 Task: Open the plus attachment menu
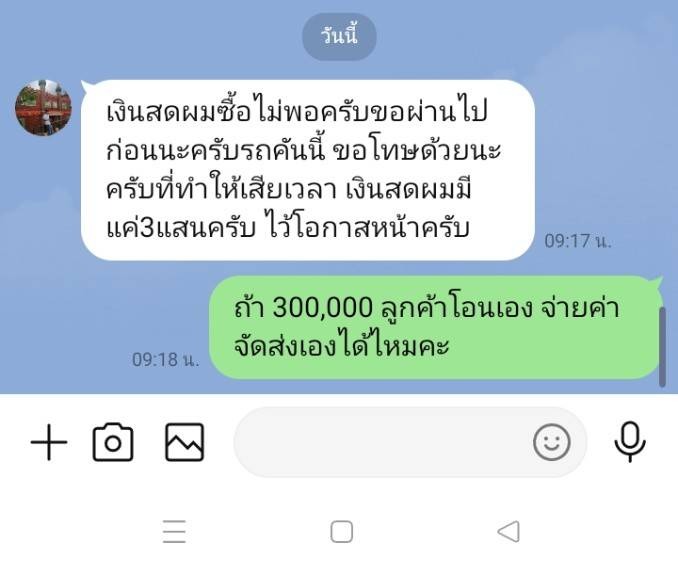click(x=48, y=442)
